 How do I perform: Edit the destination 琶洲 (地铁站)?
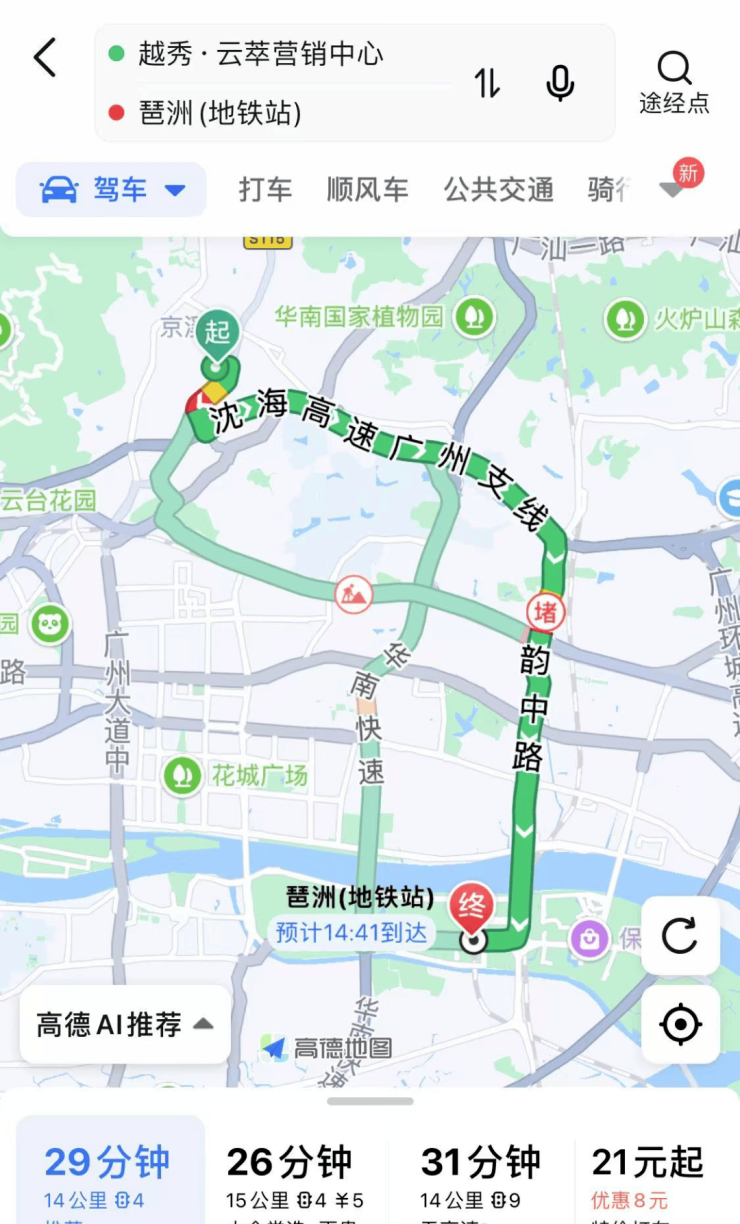click(x=220, y=112)
